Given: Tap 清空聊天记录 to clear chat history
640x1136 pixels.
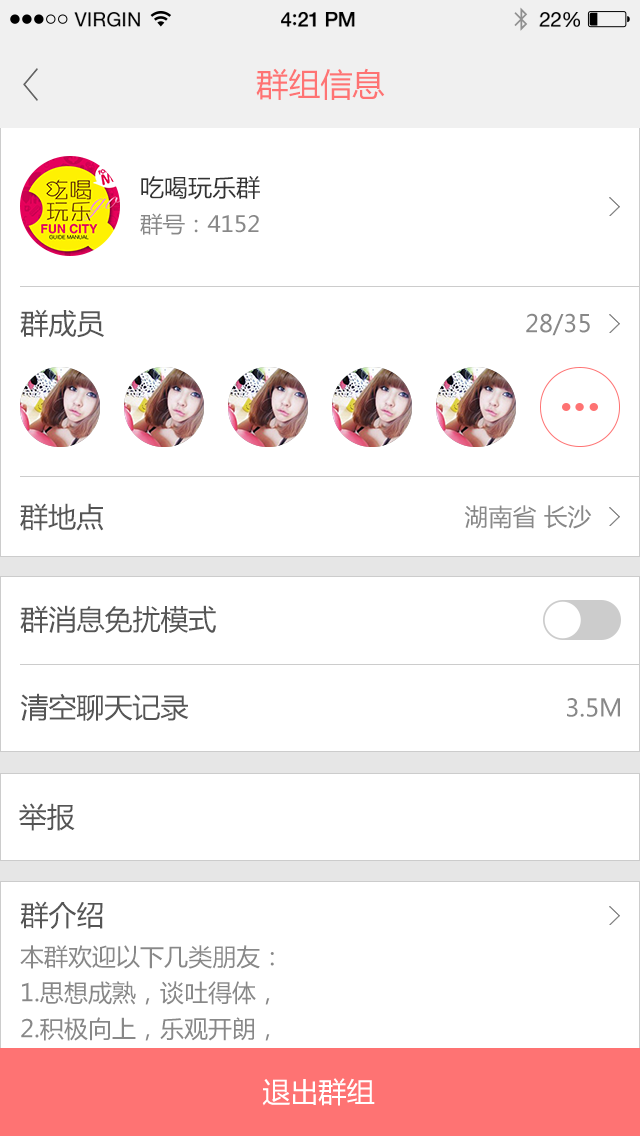Looking at the screenshot, I should coord(320,708).
